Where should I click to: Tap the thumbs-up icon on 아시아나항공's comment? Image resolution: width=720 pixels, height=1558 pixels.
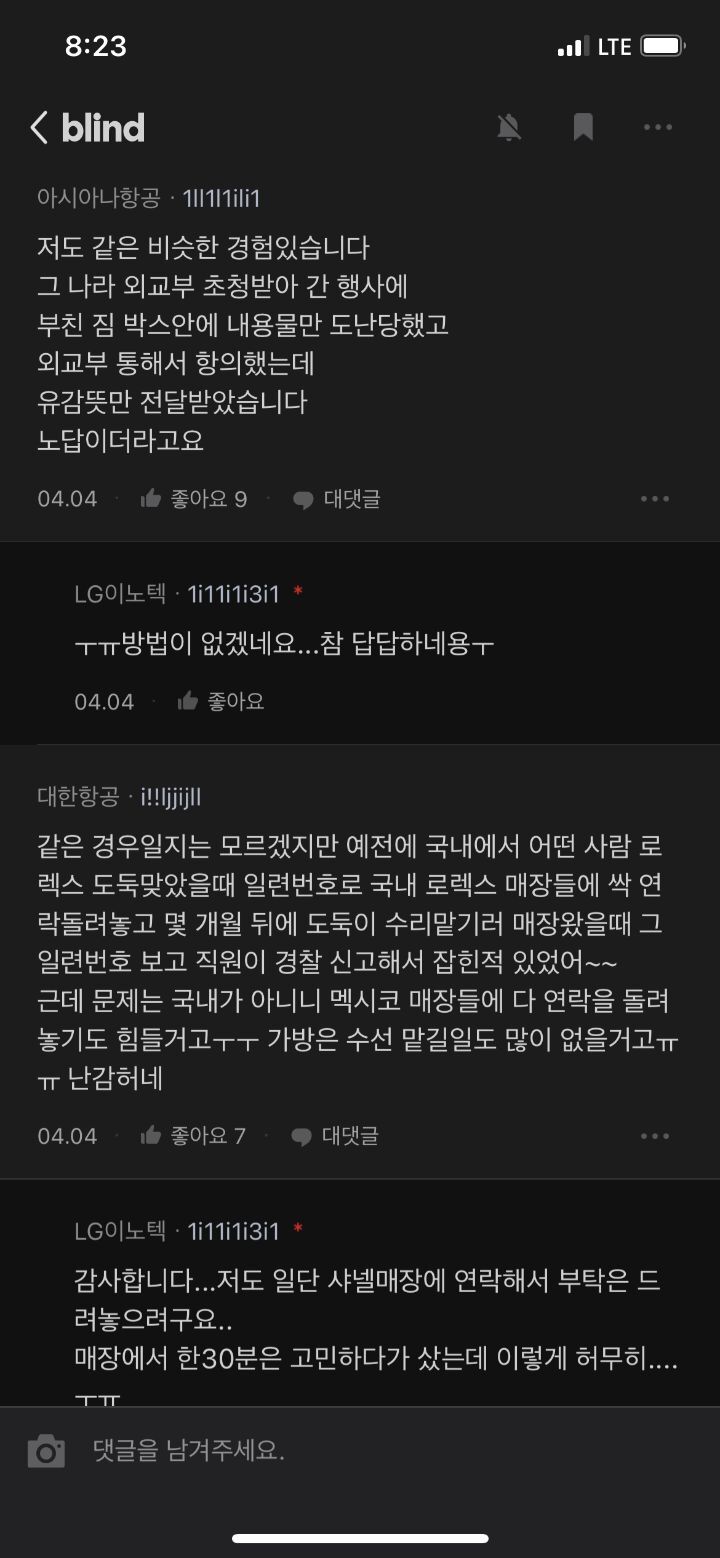(150, 498)
